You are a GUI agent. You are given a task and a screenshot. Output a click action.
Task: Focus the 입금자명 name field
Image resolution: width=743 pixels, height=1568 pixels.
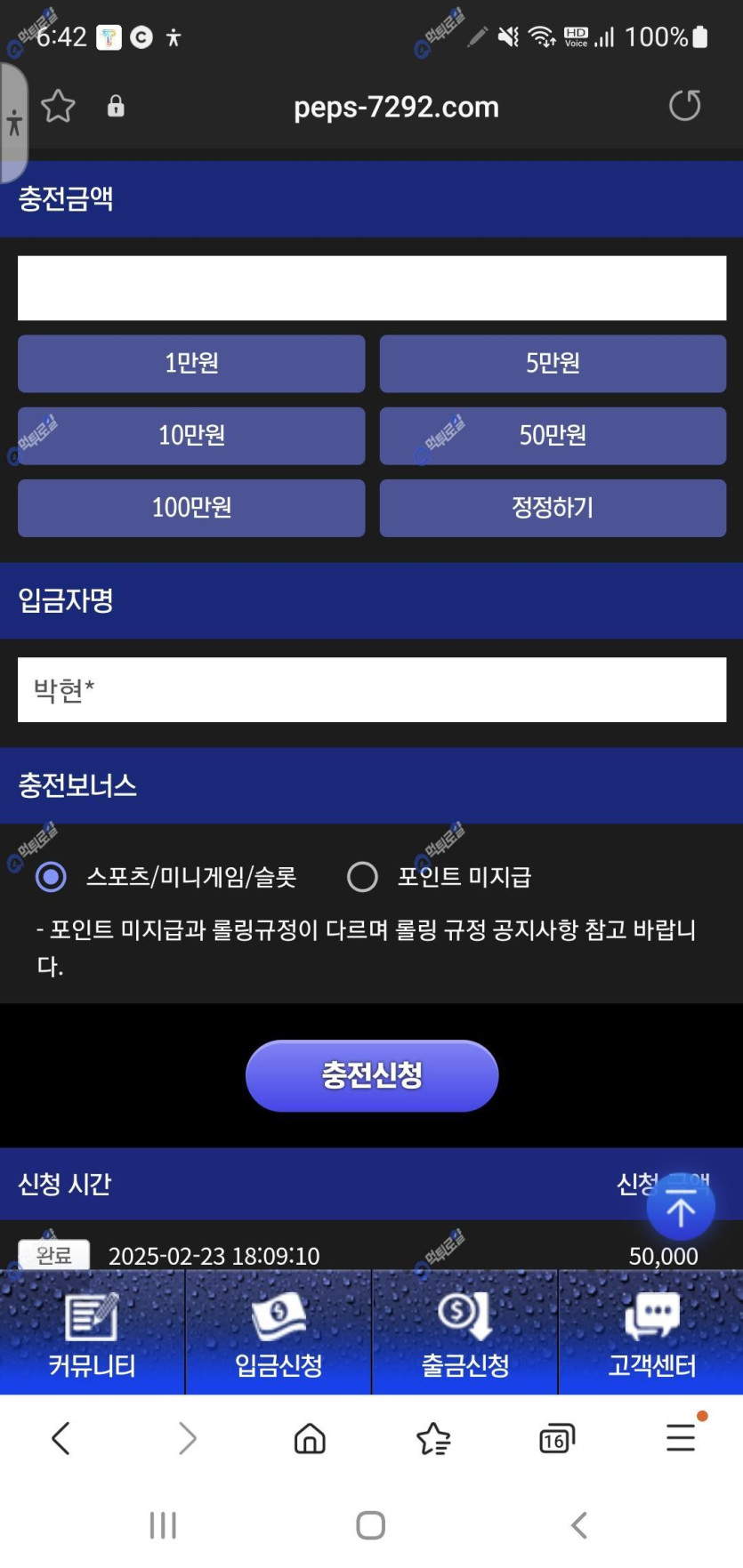click(372, 690)
